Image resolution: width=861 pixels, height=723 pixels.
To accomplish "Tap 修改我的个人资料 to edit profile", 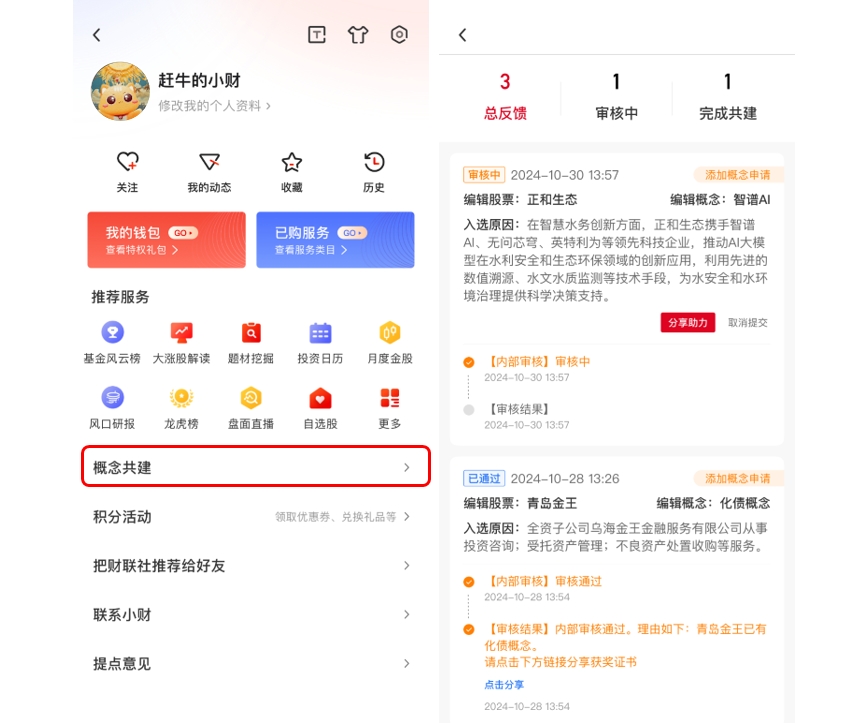I will (x=214, y=105).
